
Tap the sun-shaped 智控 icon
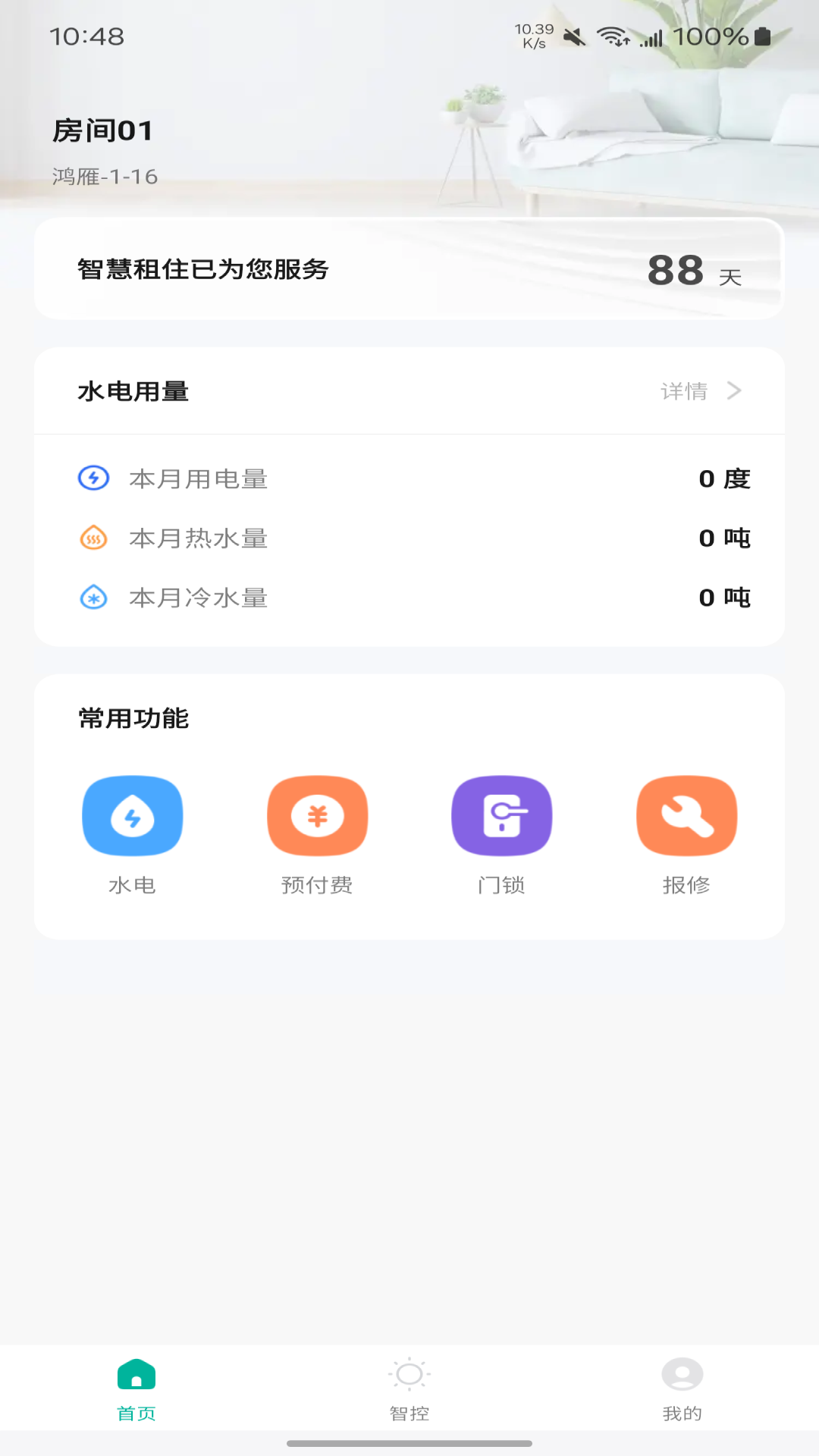(x=409, y=1373)
